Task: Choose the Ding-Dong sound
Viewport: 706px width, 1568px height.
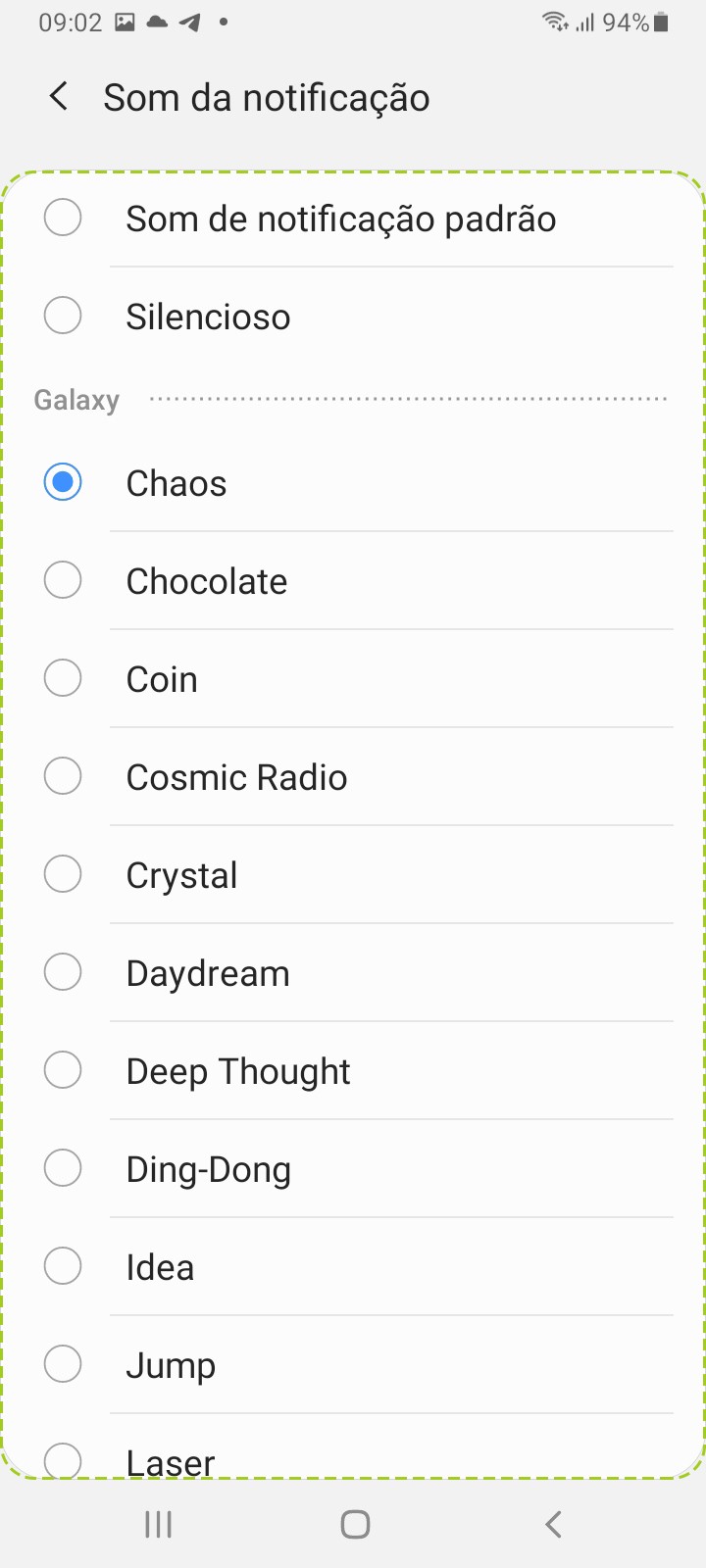Action: [x=208, y=1169]
